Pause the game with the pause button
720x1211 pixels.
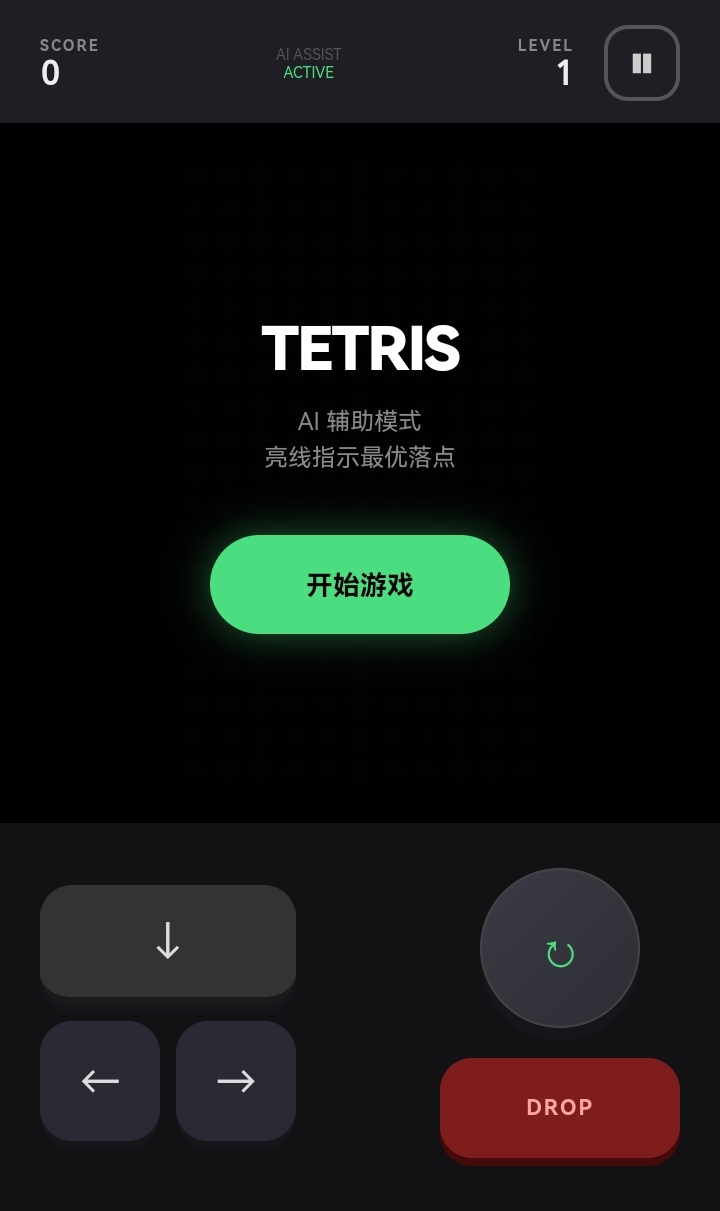(x=642, y=63)
